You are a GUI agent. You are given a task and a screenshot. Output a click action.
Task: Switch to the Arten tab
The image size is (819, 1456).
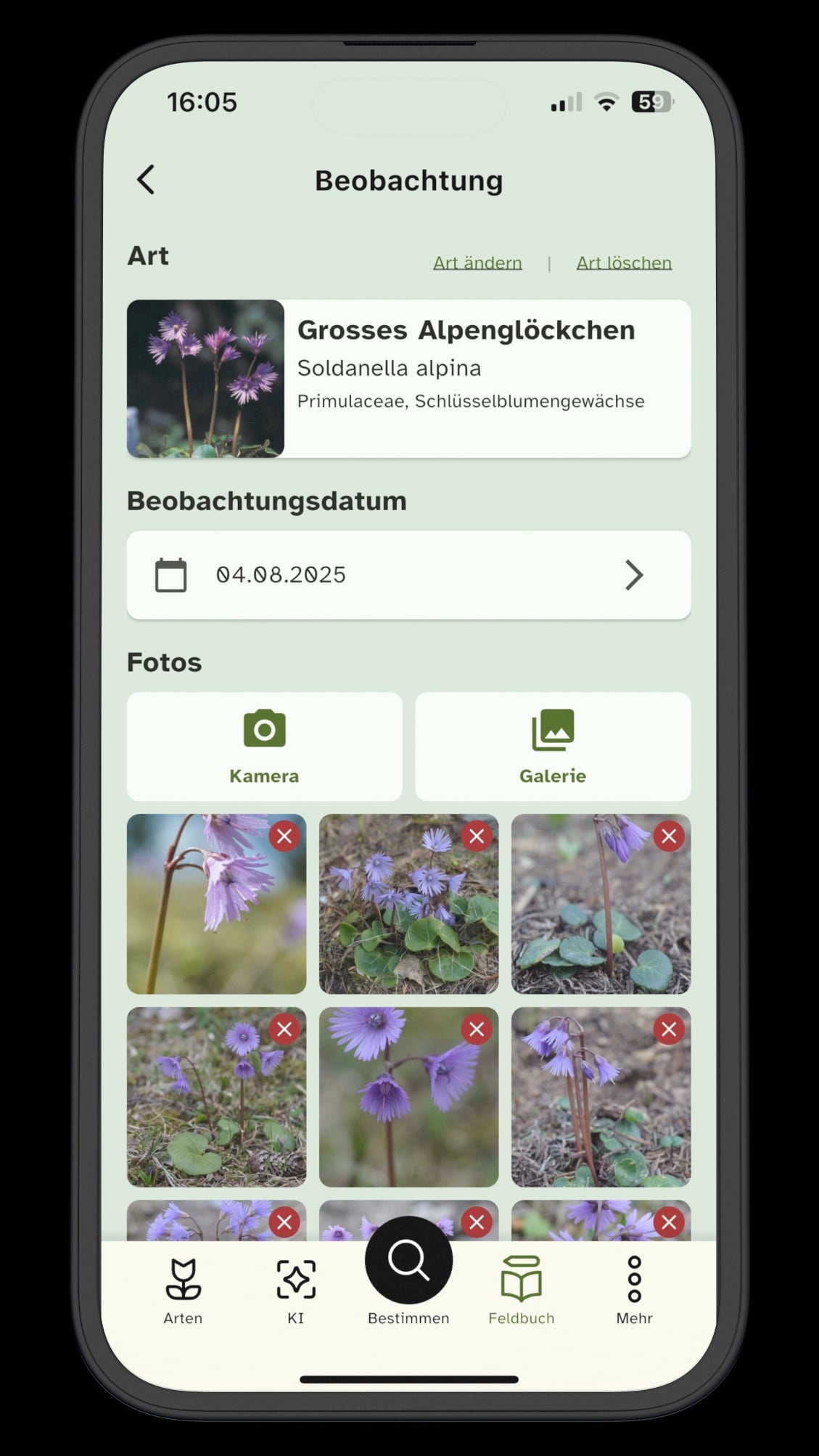183,1291
